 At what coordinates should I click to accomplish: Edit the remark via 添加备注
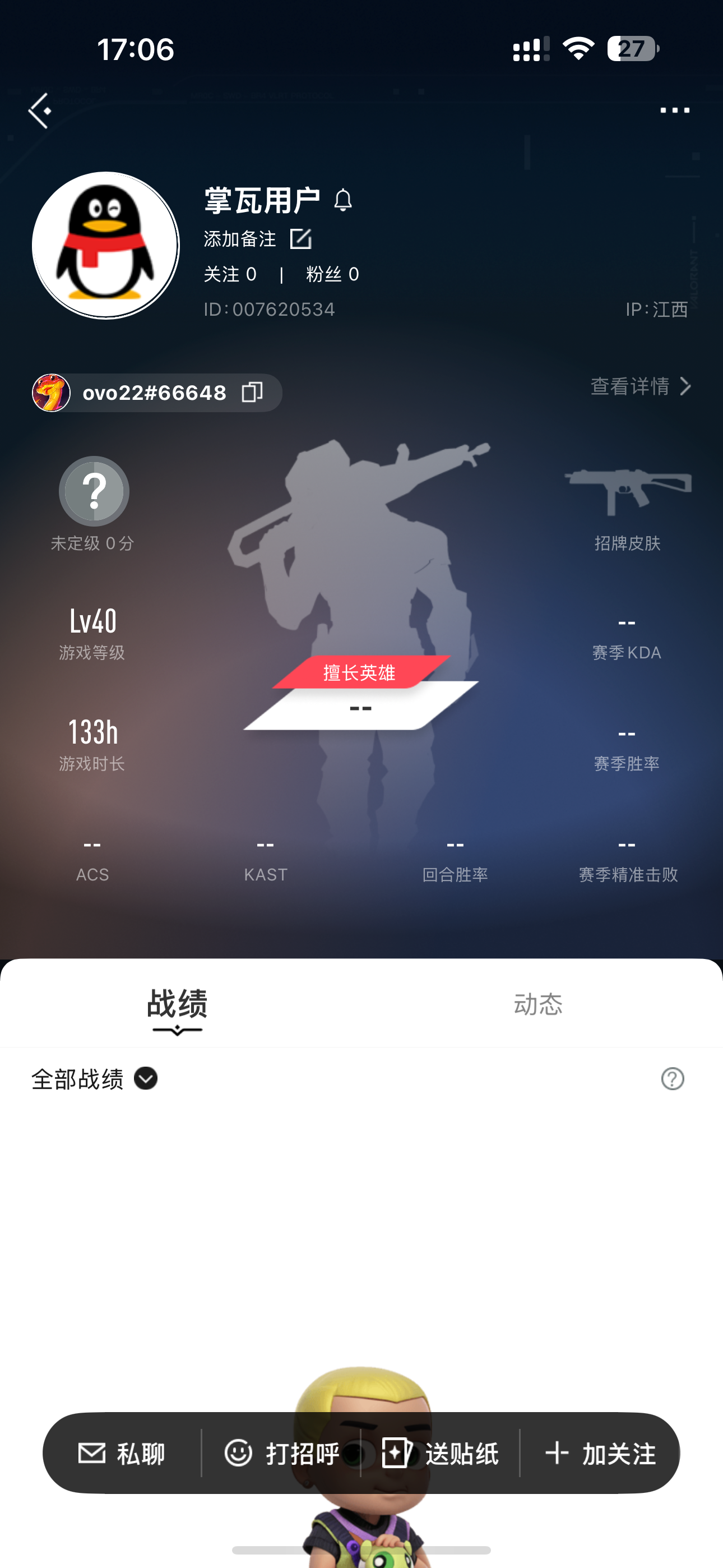tap(258, 239)
